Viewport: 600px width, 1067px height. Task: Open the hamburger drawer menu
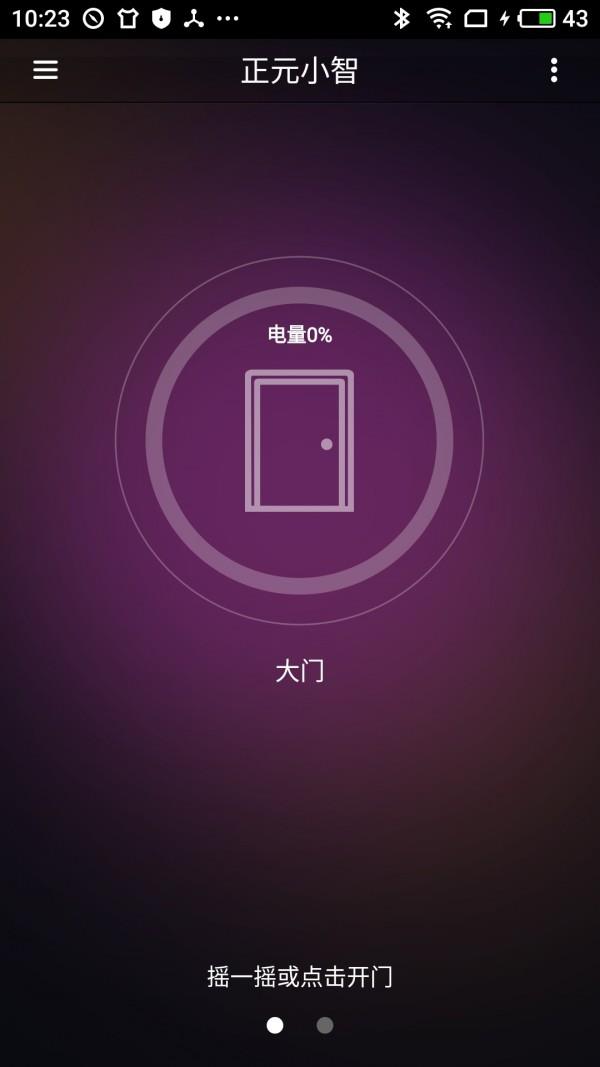click(x=46, y=70)
